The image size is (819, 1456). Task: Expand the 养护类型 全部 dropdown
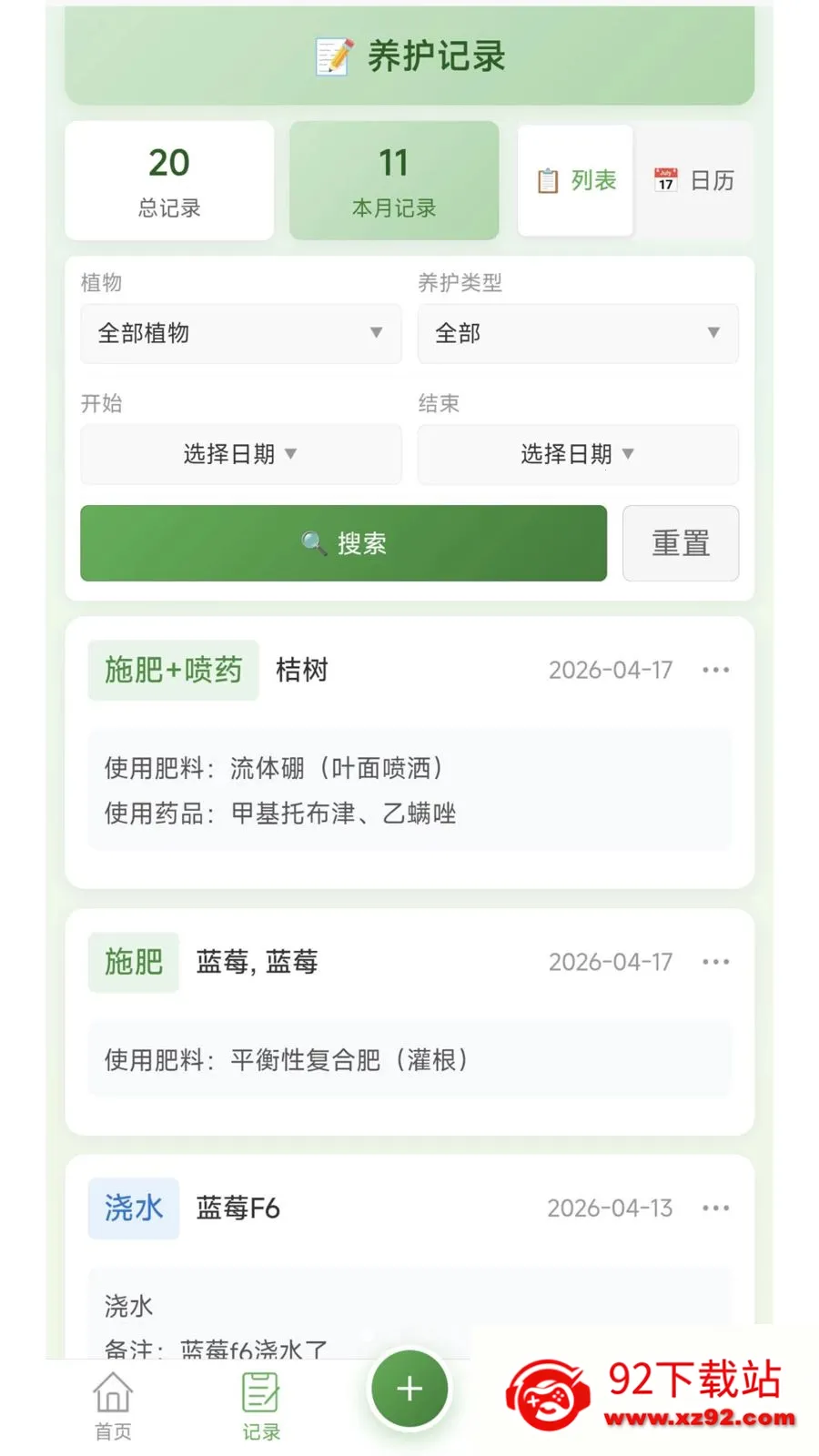tap(578, 333)
